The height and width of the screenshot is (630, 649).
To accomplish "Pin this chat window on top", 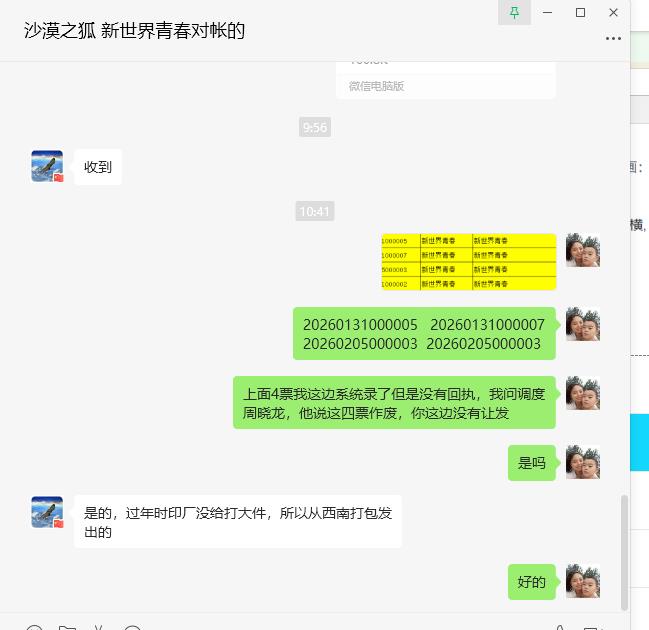I will (514, 12).
